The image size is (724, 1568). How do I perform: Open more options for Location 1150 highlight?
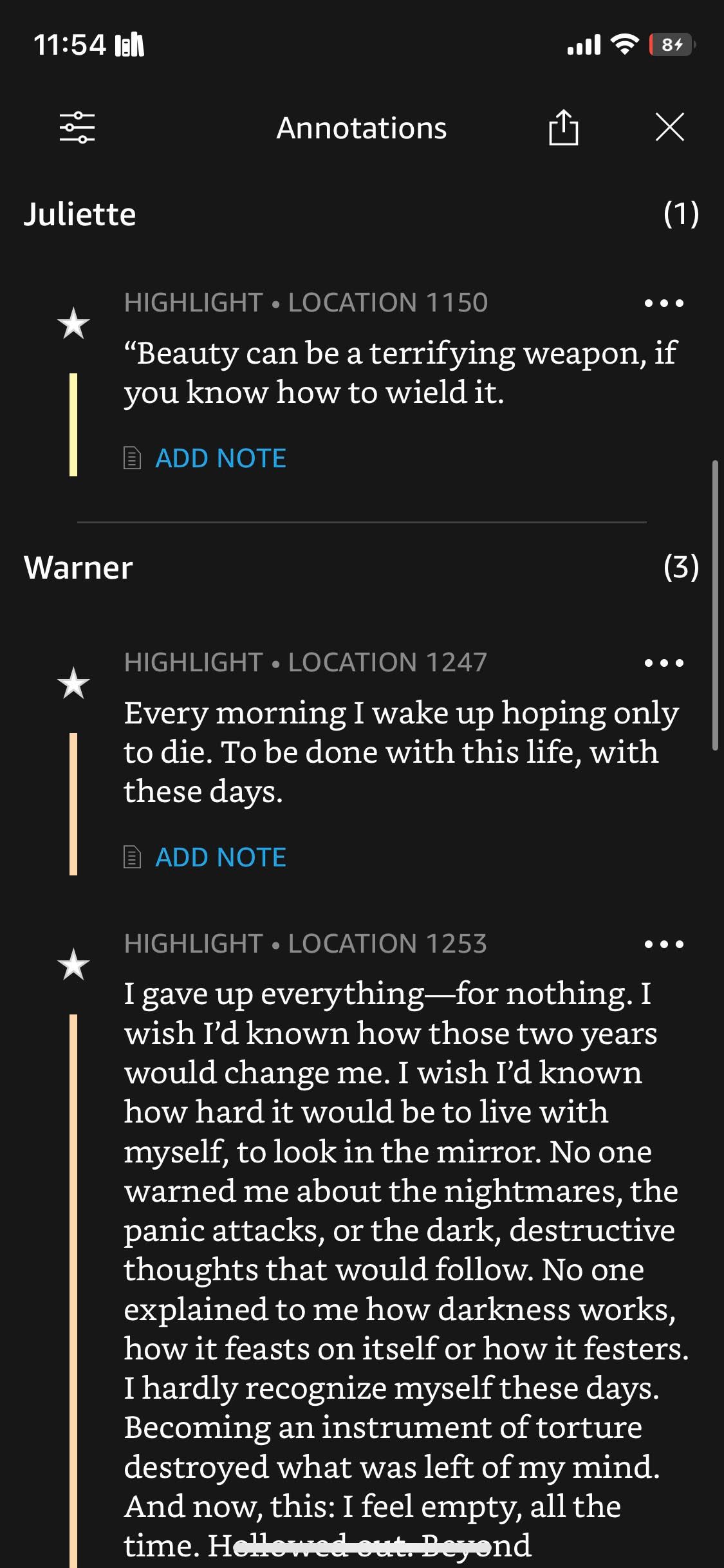pyautogui.click(x=664, y=303)
